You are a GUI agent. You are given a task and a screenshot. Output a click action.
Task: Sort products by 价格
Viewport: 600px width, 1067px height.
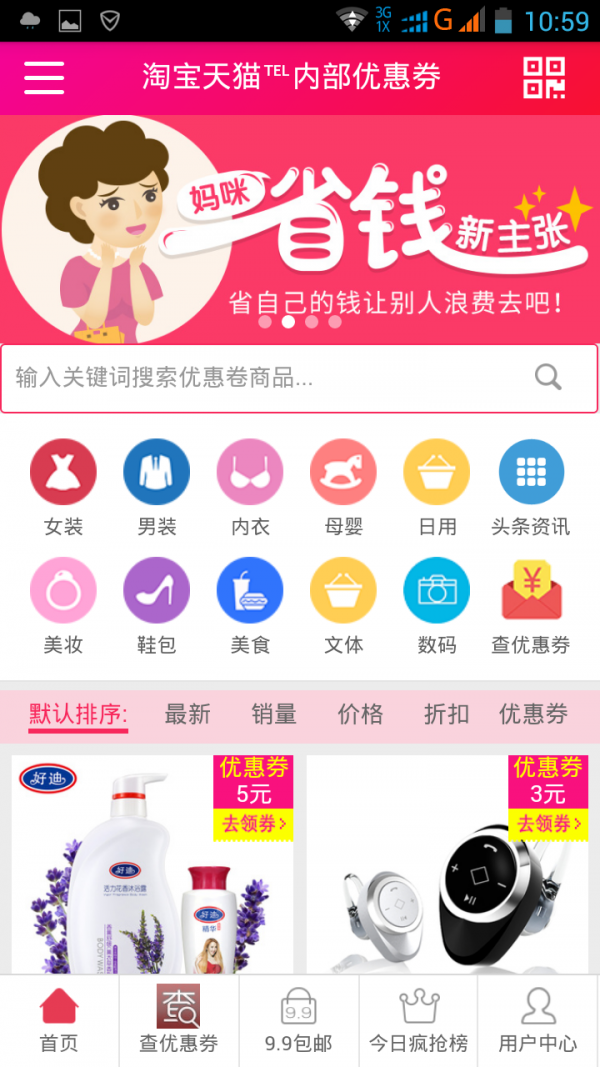pos(360,714)
